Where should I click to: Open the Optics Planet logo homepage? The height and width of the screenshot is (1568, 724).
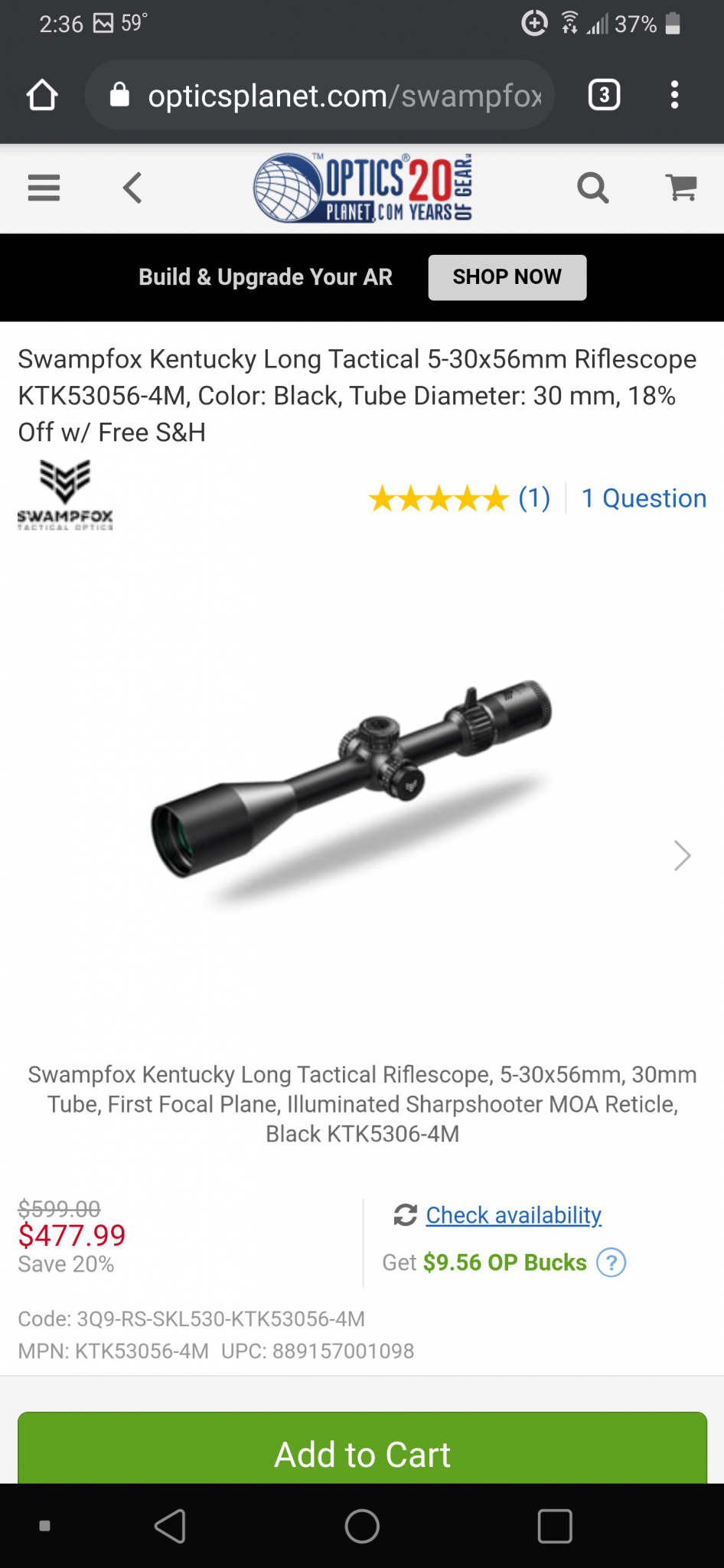coord(364,188)
